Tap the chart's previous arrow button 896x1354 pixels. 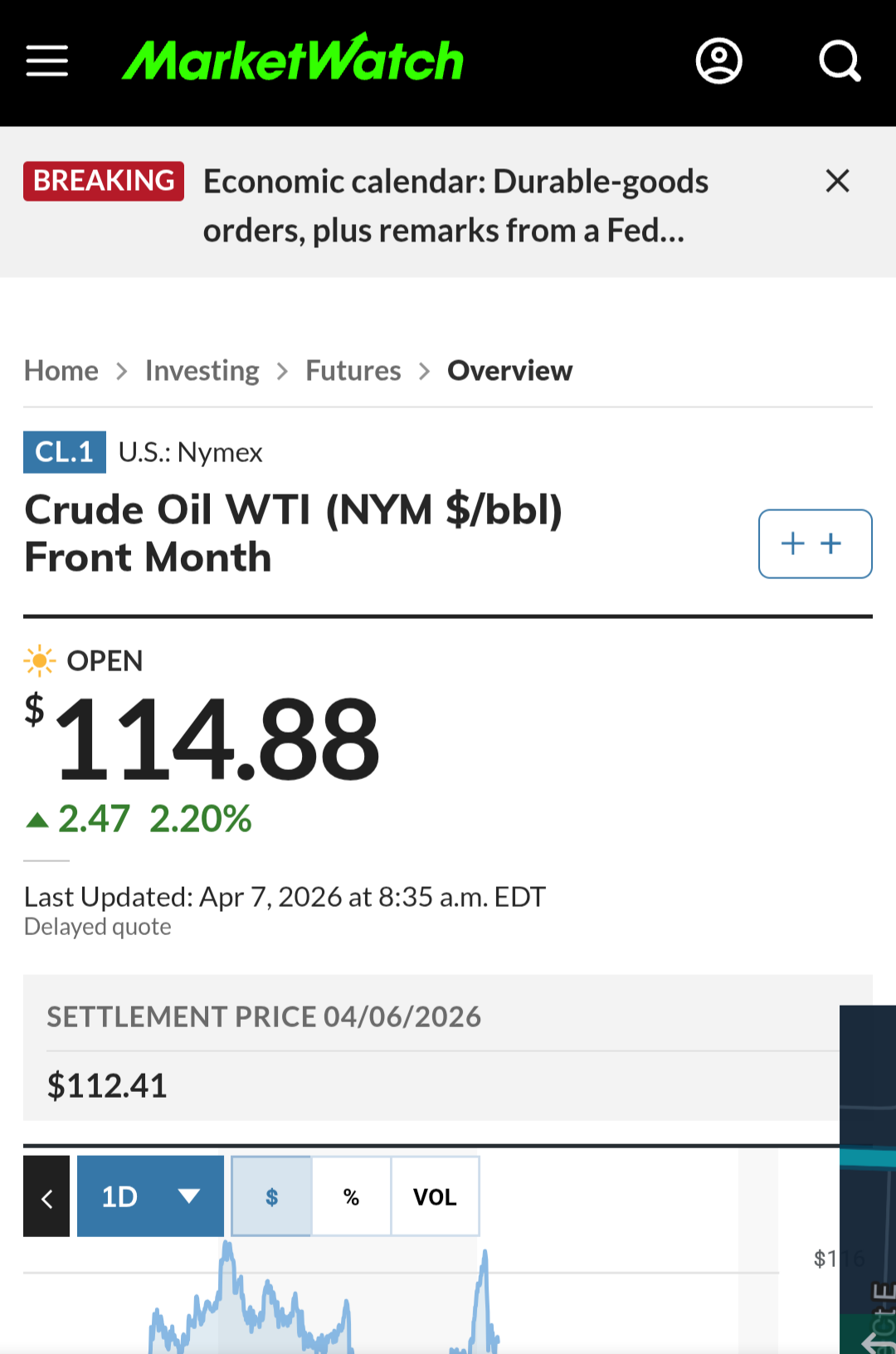click(46, 1196)
